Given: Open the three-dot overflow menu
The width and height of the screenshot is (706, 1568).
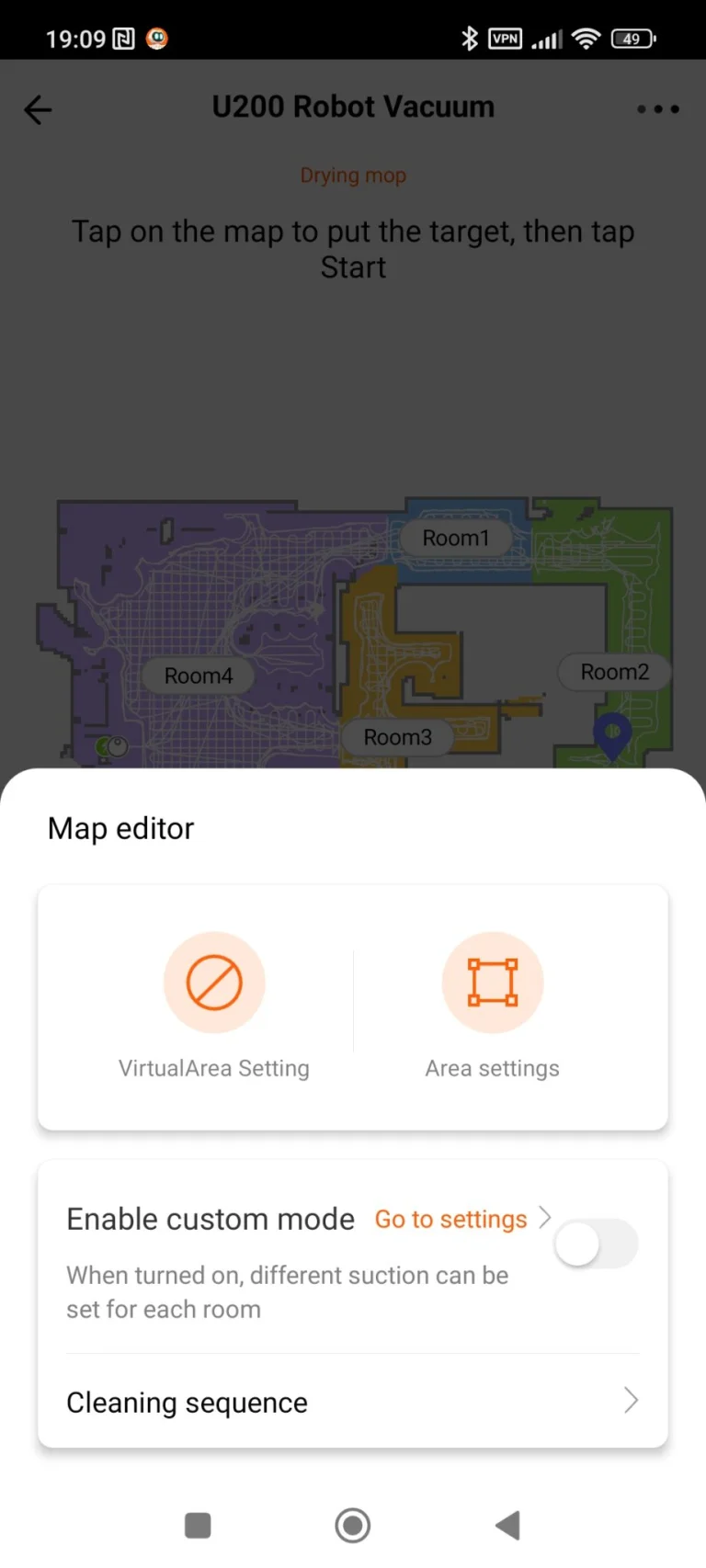Looking at the screenshot, I should (657, 109).
